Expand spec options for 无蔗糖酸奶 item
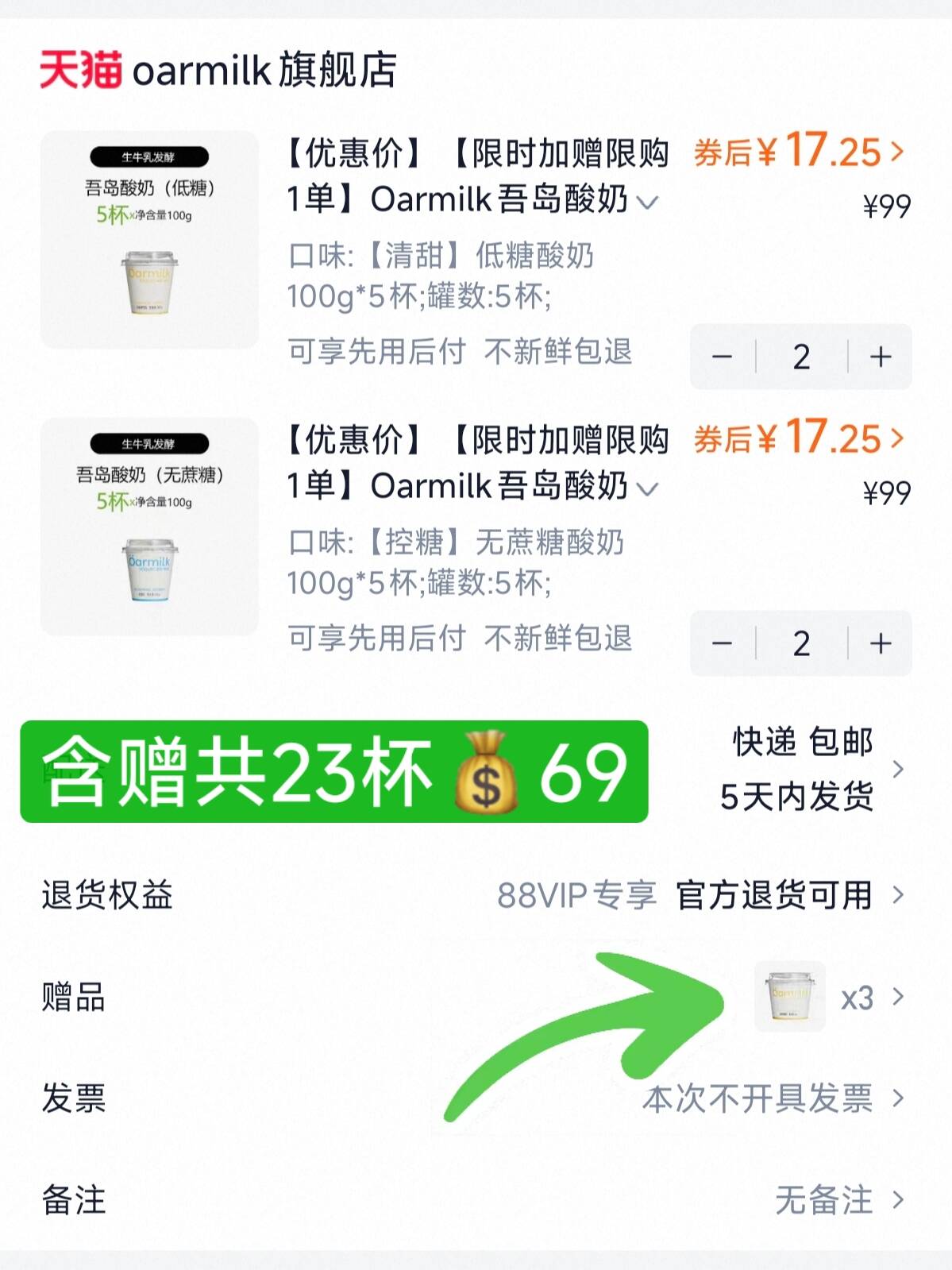952x1270 pixels. point(648,489)
